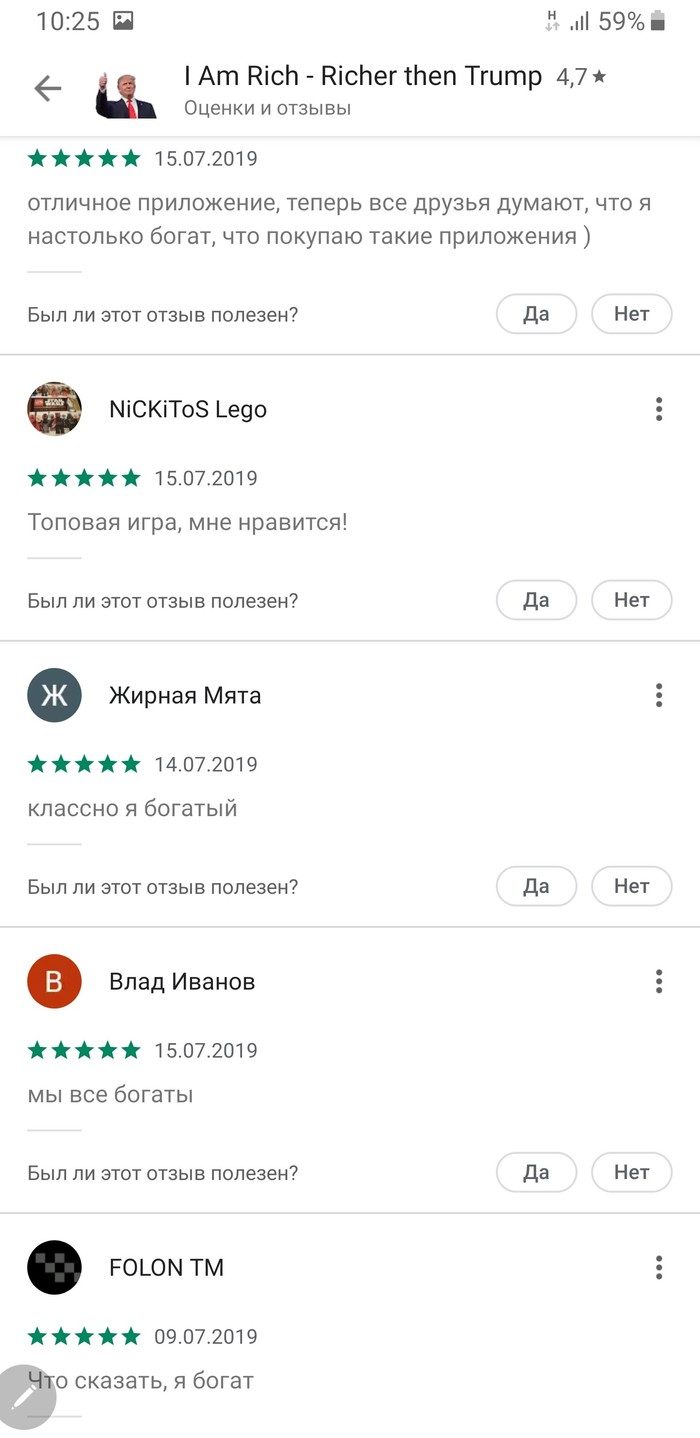Choose Нет under Жирная Мята's review
This screenshot has height=1438, width=700.
click(631, 886)
